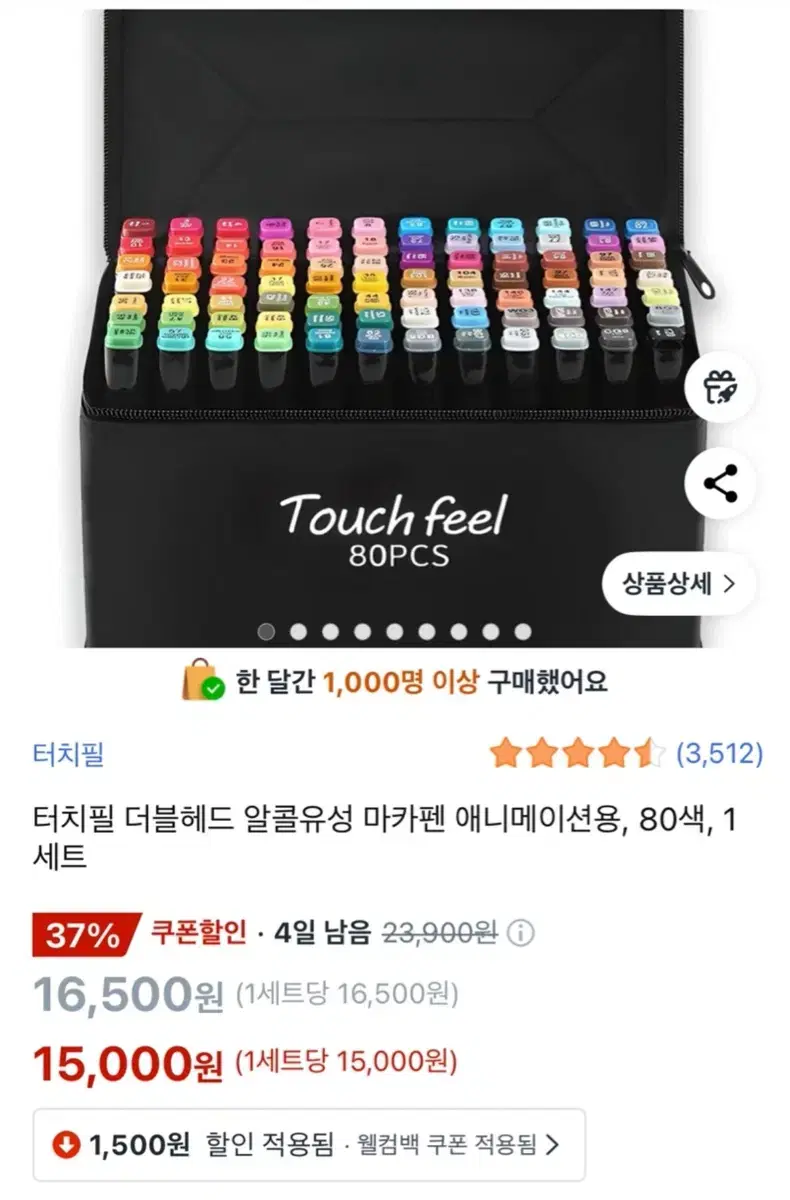The width and height of the screenshot is (790, 1200).
Task: Open 상품상세 product details
Action: [668, 585]
